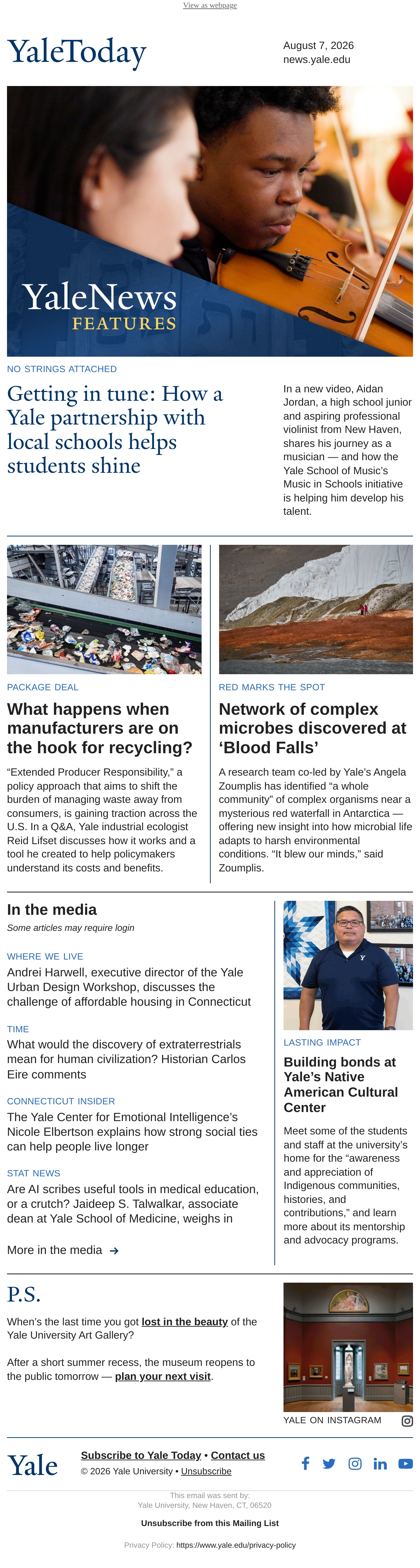Open the Yale on Instagram icon beside the caption
Viewport: 420px width, 1568px height.
point(407,1421)
